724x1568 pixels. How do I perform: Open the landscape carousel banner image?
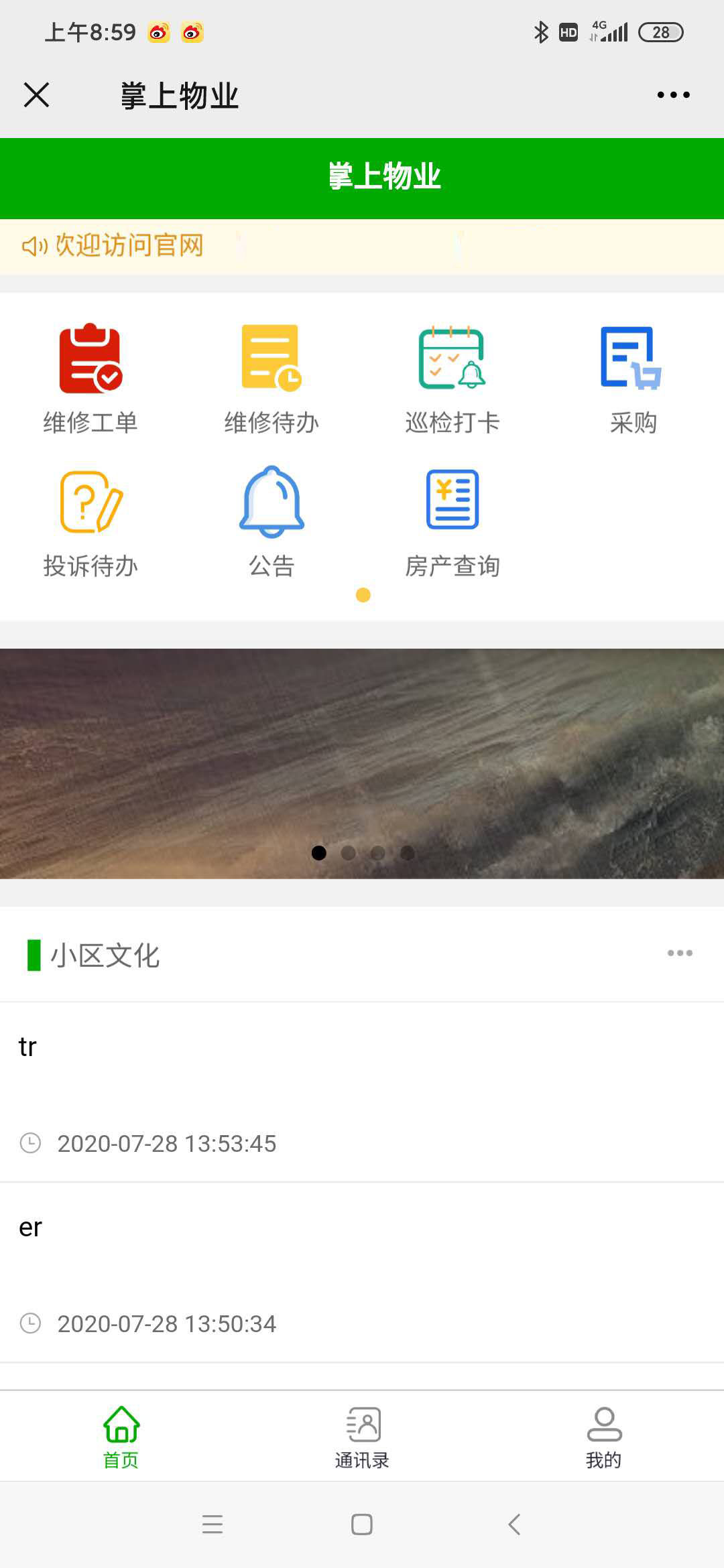tap(362, 764)
